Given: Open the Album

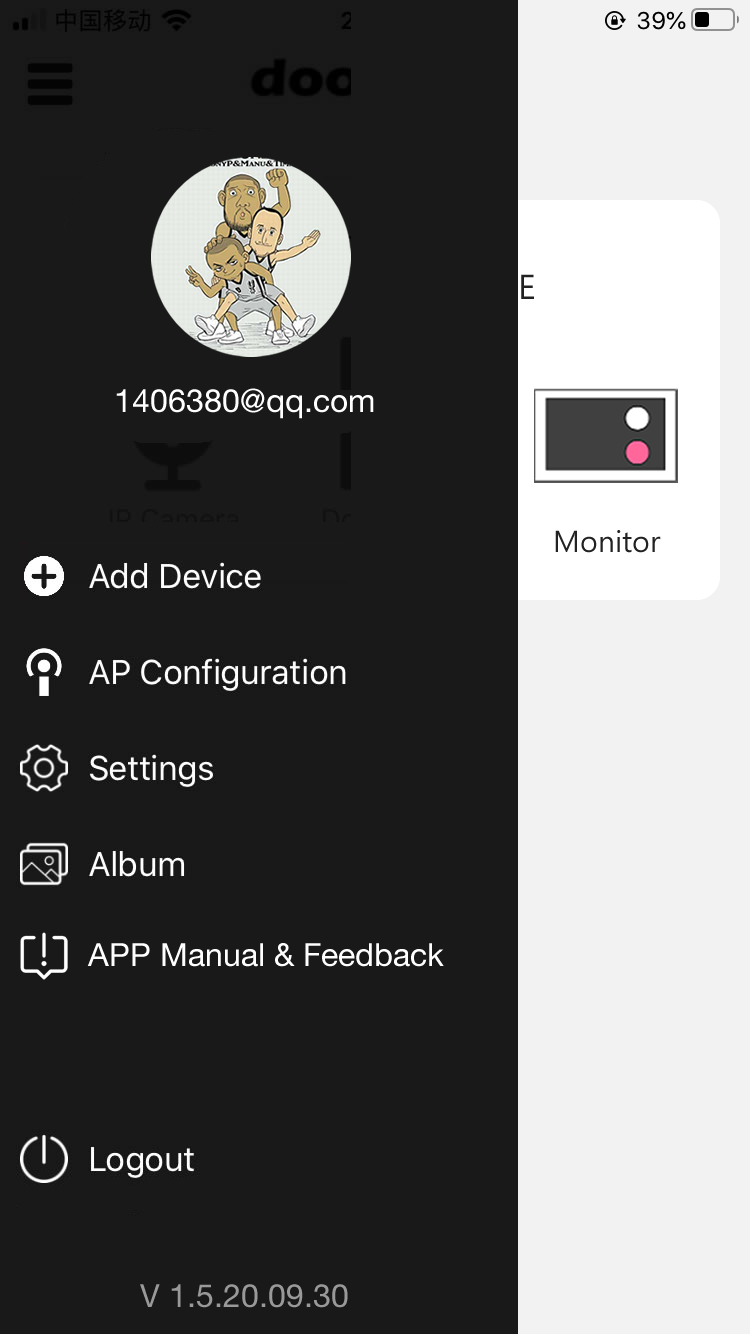Looking at the screenshot, I should coord(259,864).
